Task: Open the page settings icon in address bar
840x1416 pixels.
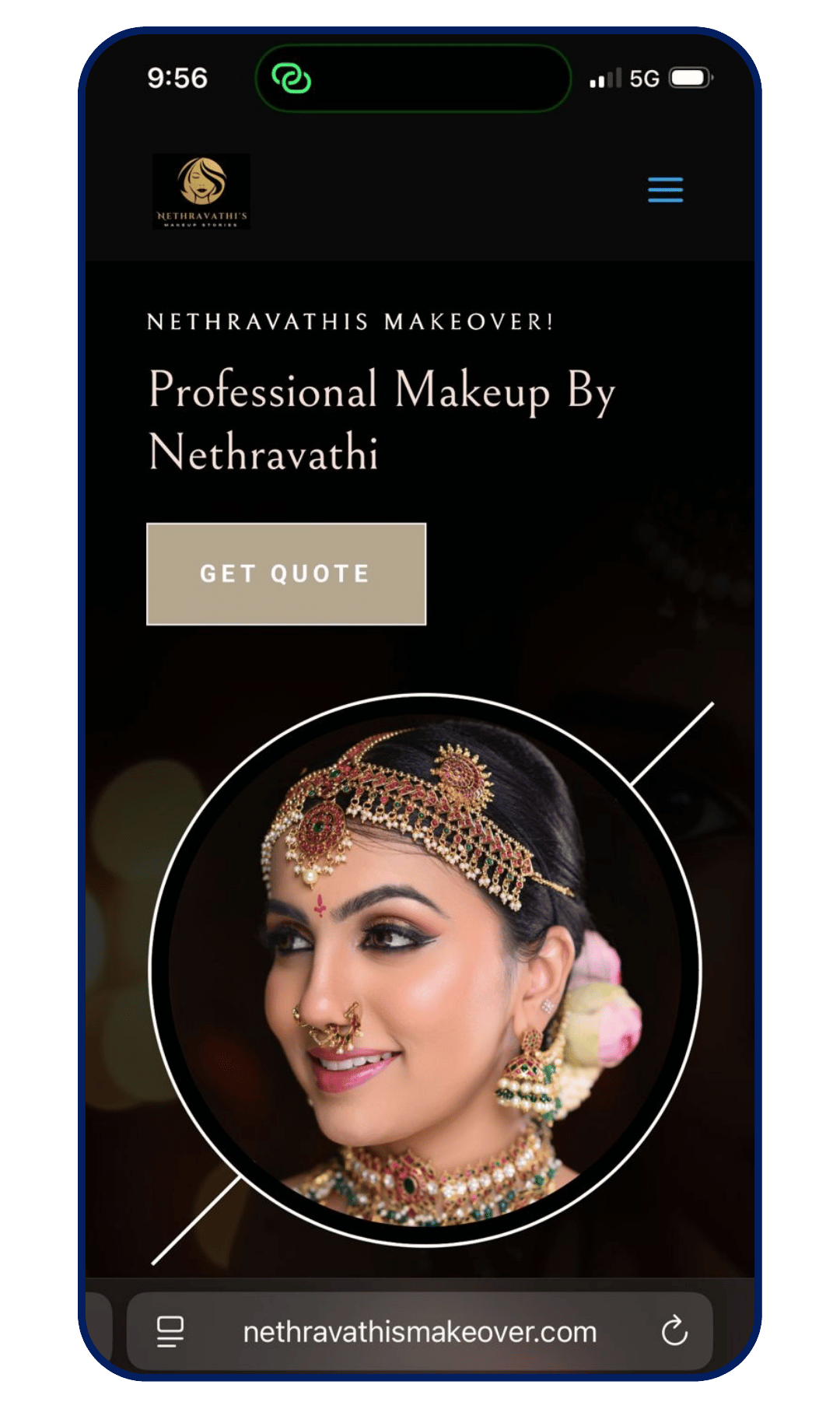Action: (x=170, y=1331)
